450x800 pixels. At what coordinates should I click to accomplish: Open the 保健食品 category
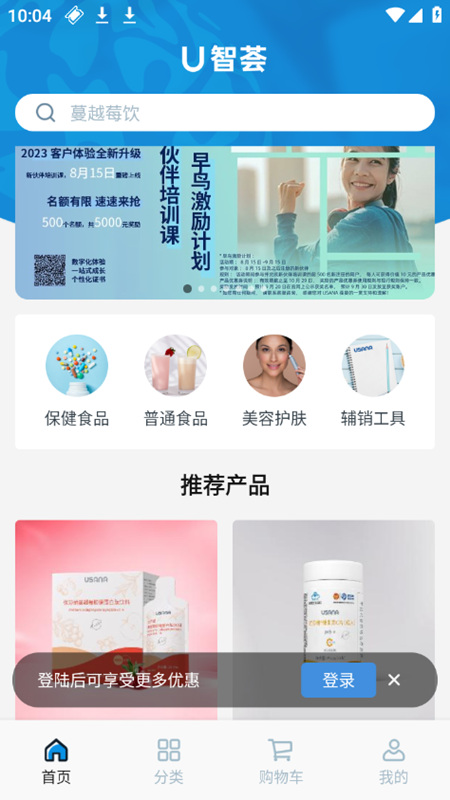(77, 382)
